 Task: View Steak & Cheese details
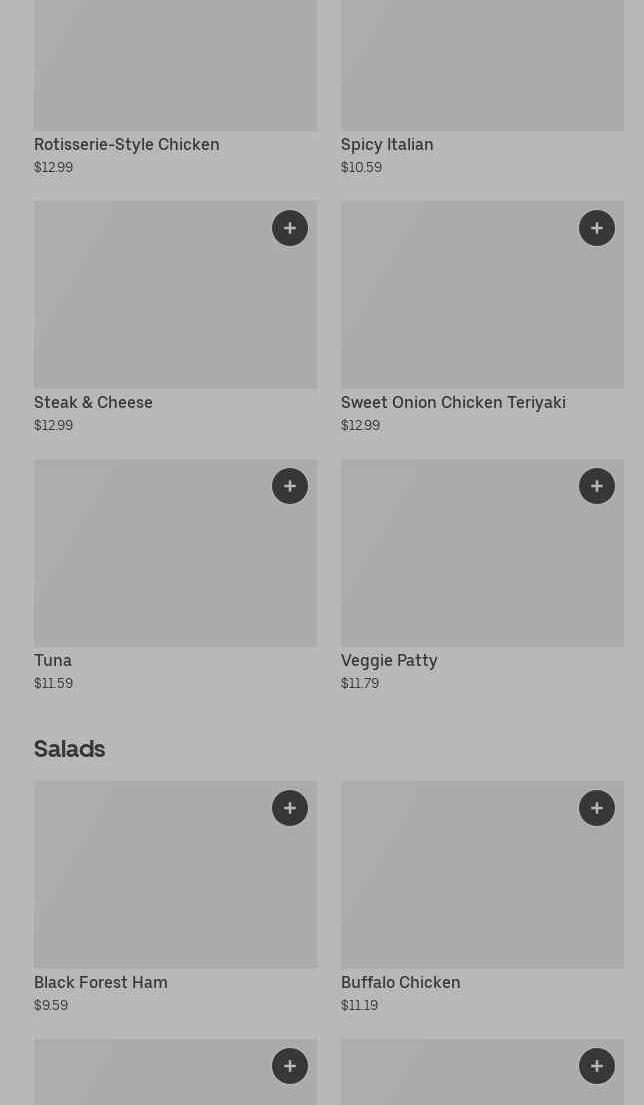[x=175, y=317]
